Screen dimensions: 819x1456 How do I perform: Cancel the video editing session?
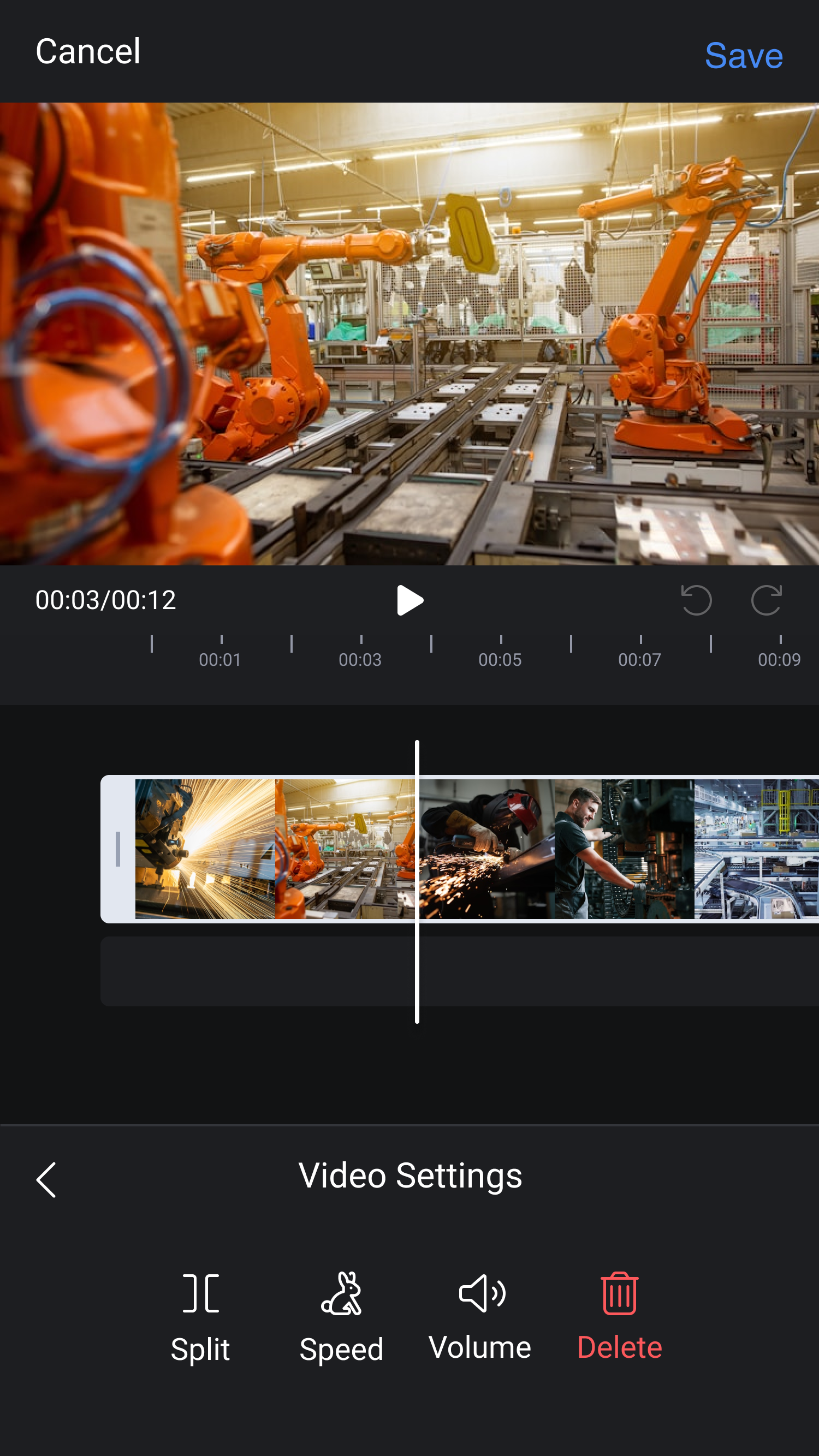point(88,51)
